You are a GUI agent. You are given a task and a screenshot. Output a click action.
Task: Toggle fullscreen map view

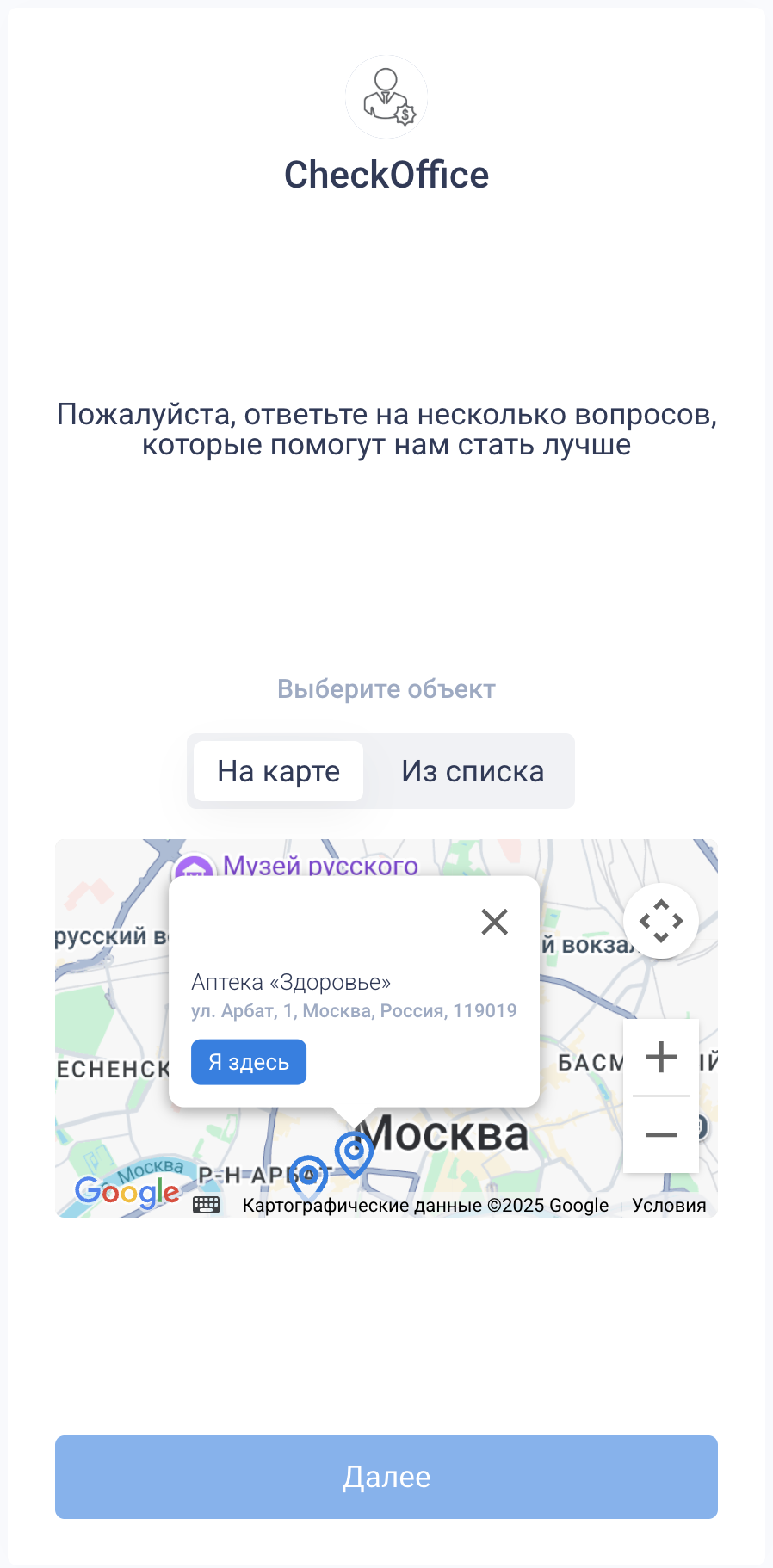point(660,921)
